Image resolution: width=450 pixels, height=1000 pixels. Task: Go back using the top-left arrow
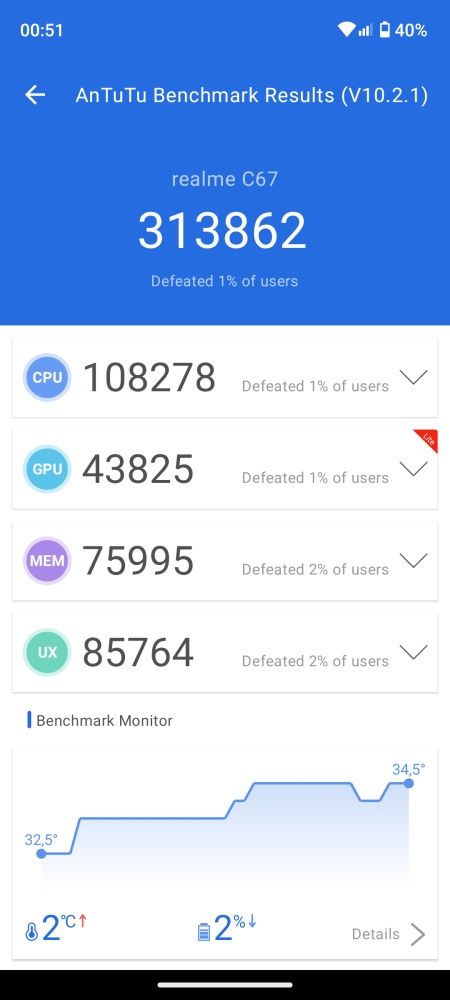click(x=35, y=95)
